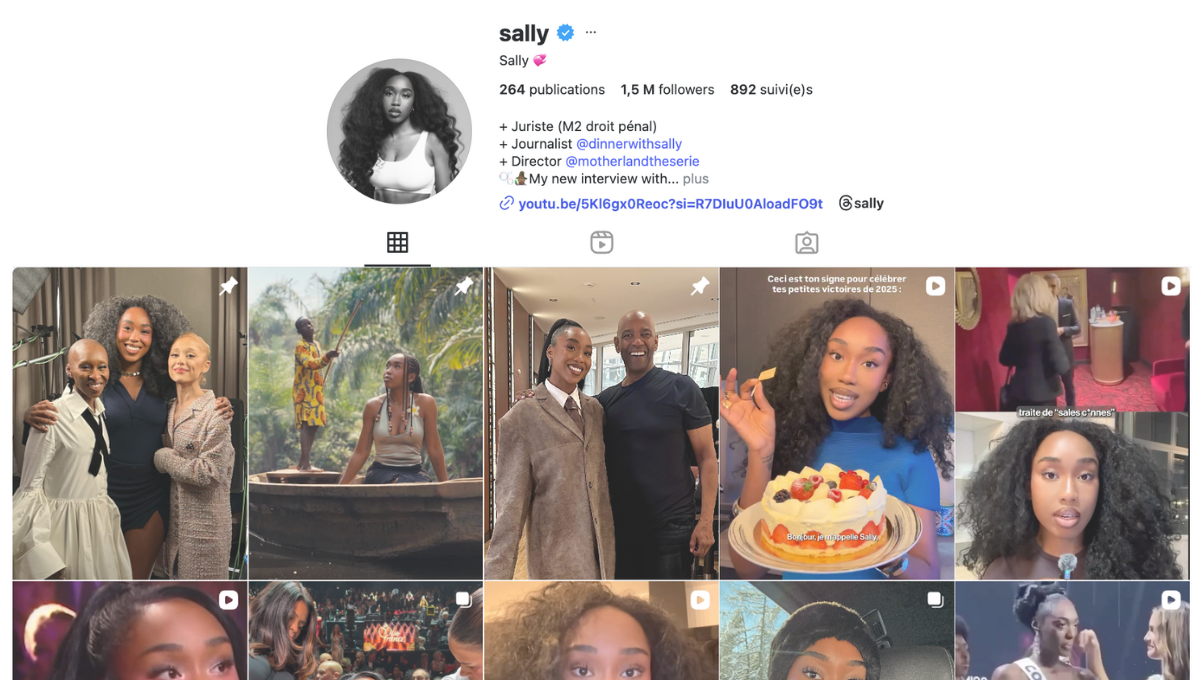Image resolution: width=1200 pixels, height=680 pixels.
Task: Open the @dinnerwithsally mention
Action: coord(629,144)
